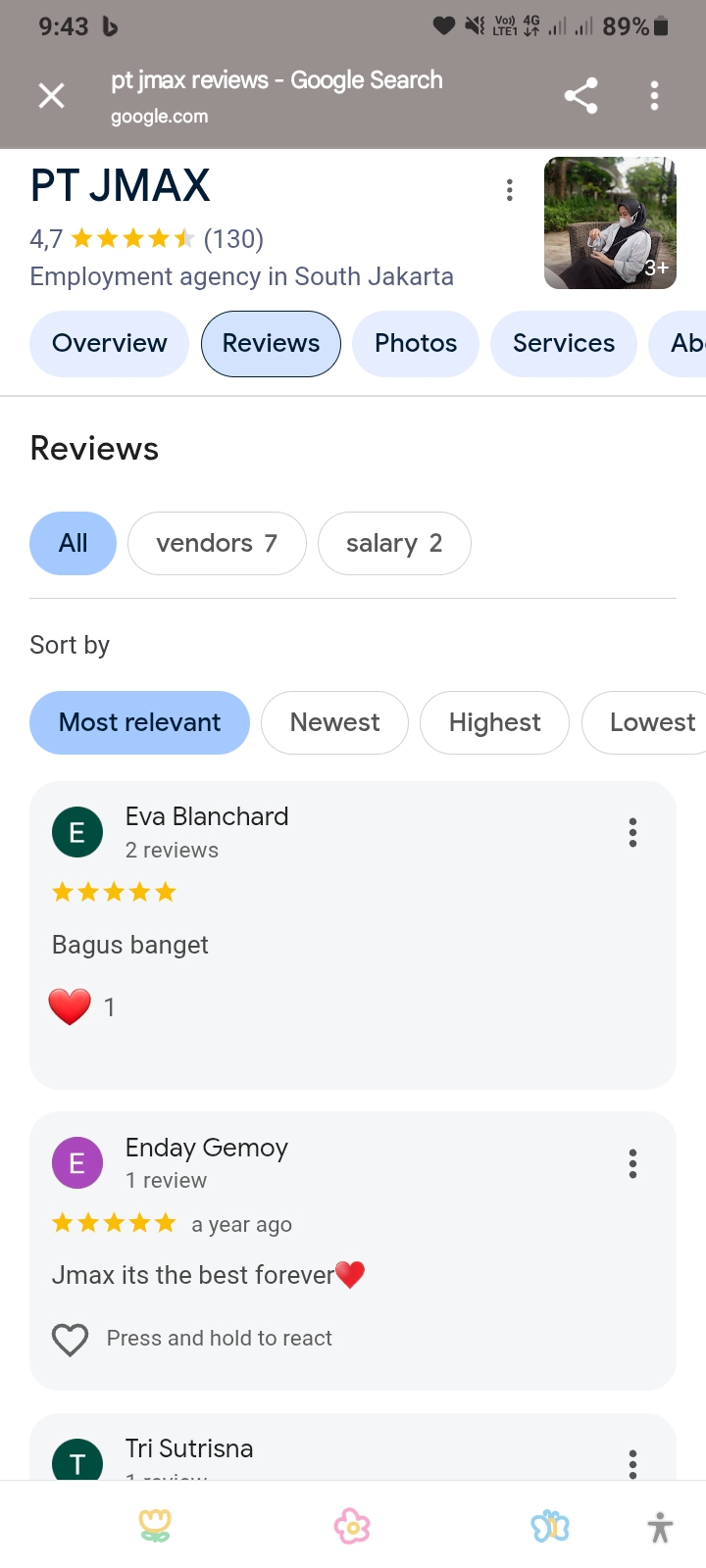Filter reviews mentioning salary
Viewport: 706px width, 1568px height.
coord(394,544)
